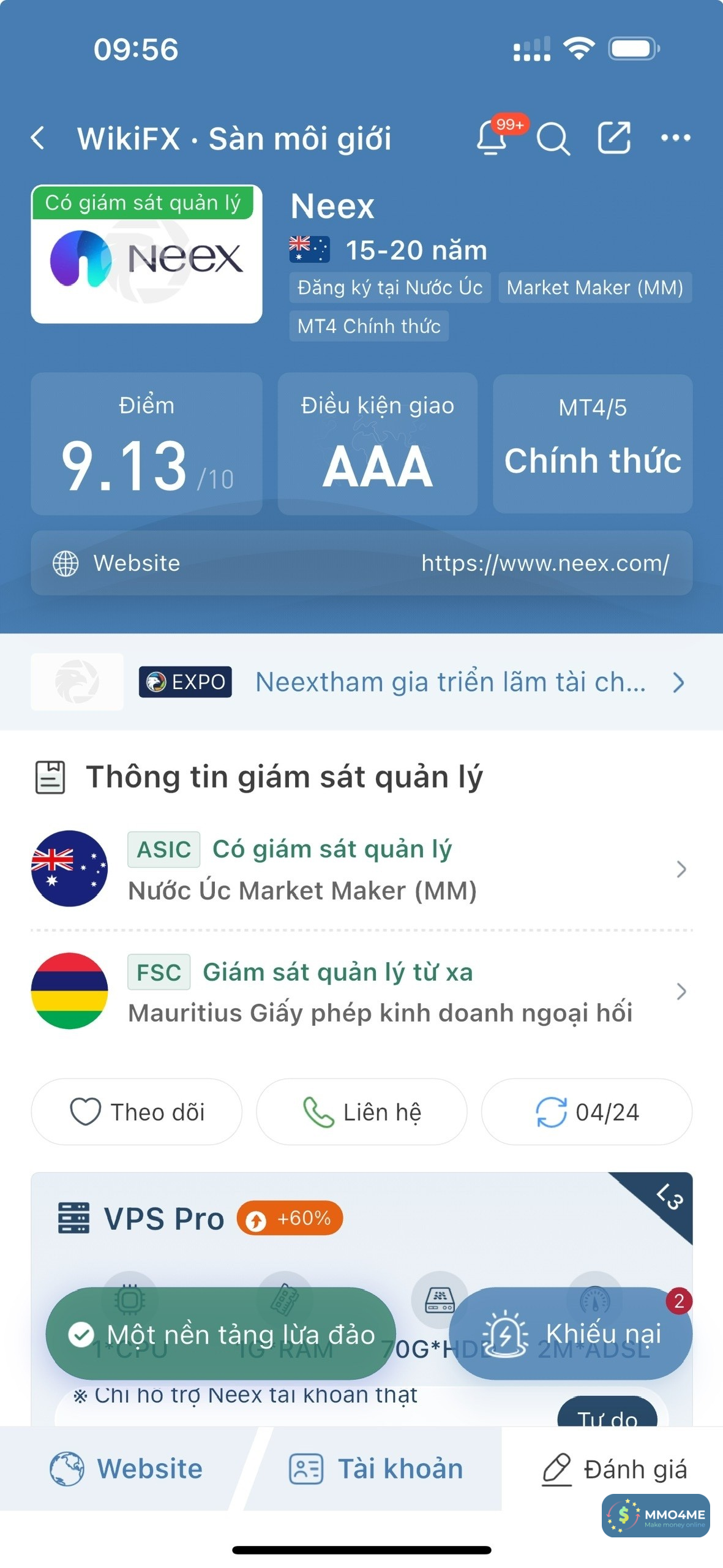Tap the Tự do button
The width and height of the screenshot is (723, 1568).
click(607, 1415)
